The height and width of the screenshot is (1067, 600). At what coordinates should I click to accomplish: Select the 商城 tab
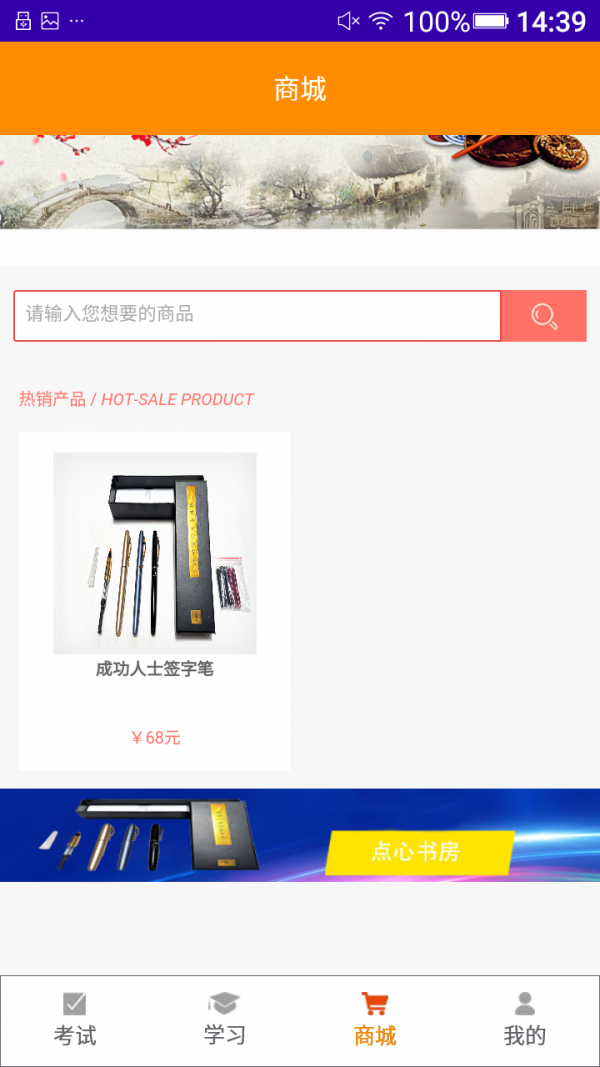click(x=375, y=1020)
